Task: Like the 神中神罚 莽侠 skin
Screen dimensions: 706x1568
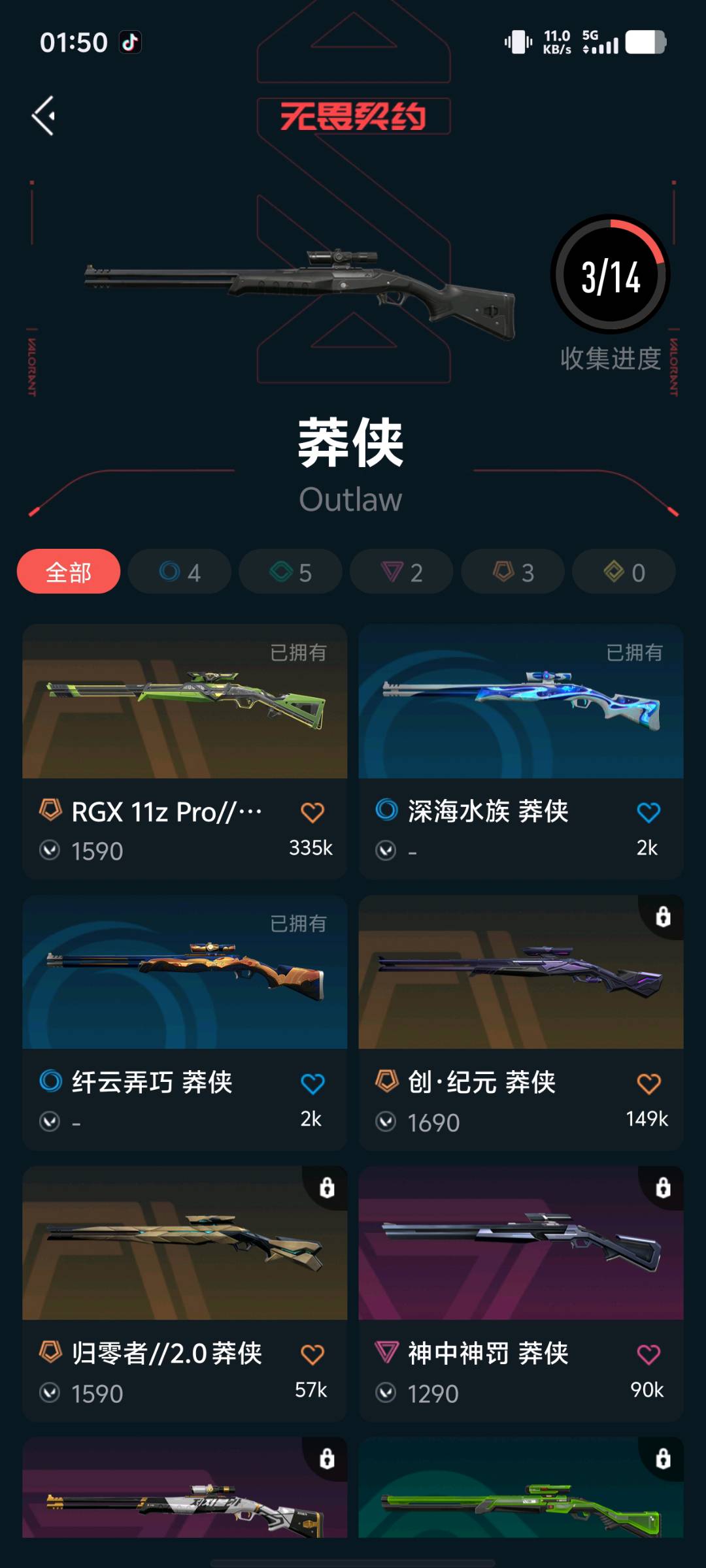Action: tap(648, 1355)
